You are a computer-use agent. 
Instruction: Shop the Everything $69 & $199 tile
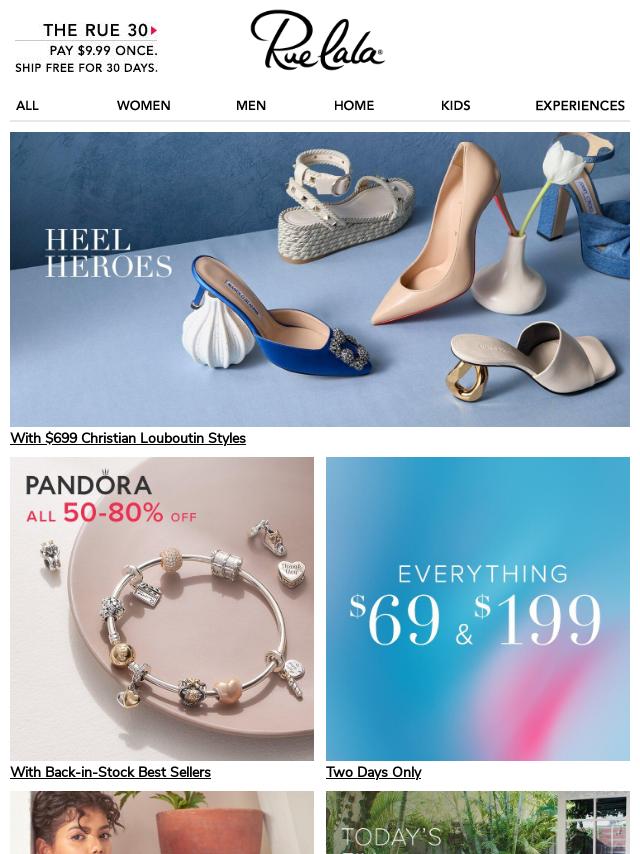(x=478, y=608)
